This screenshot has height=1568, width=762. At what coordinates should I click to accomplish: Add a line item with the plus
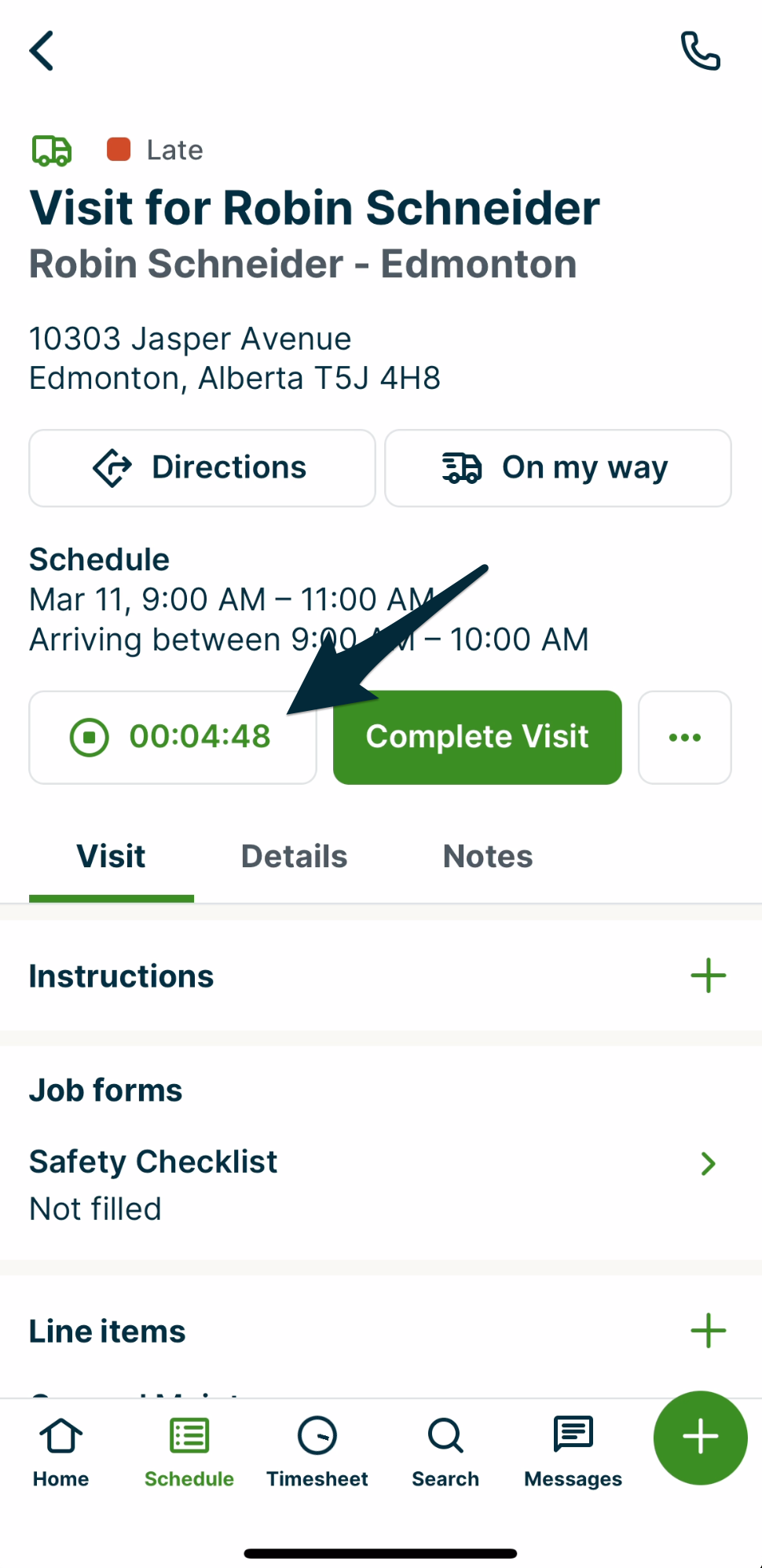pos(708,1330)
